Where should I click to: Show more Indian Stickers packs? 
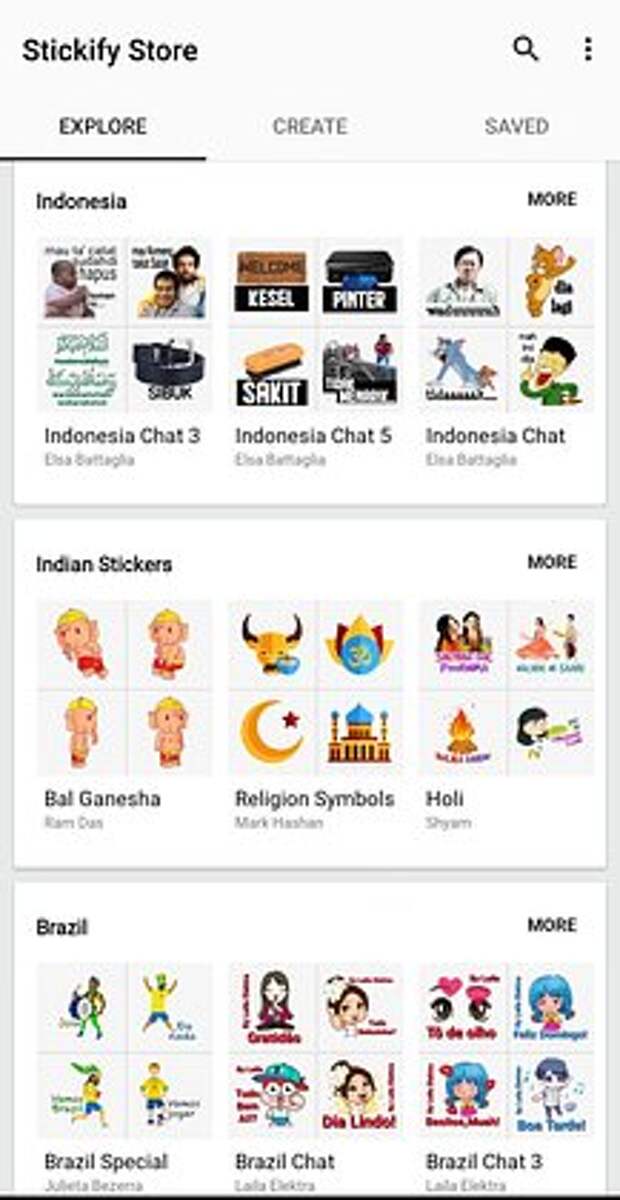pyautogui.click(x=552, y=562)
